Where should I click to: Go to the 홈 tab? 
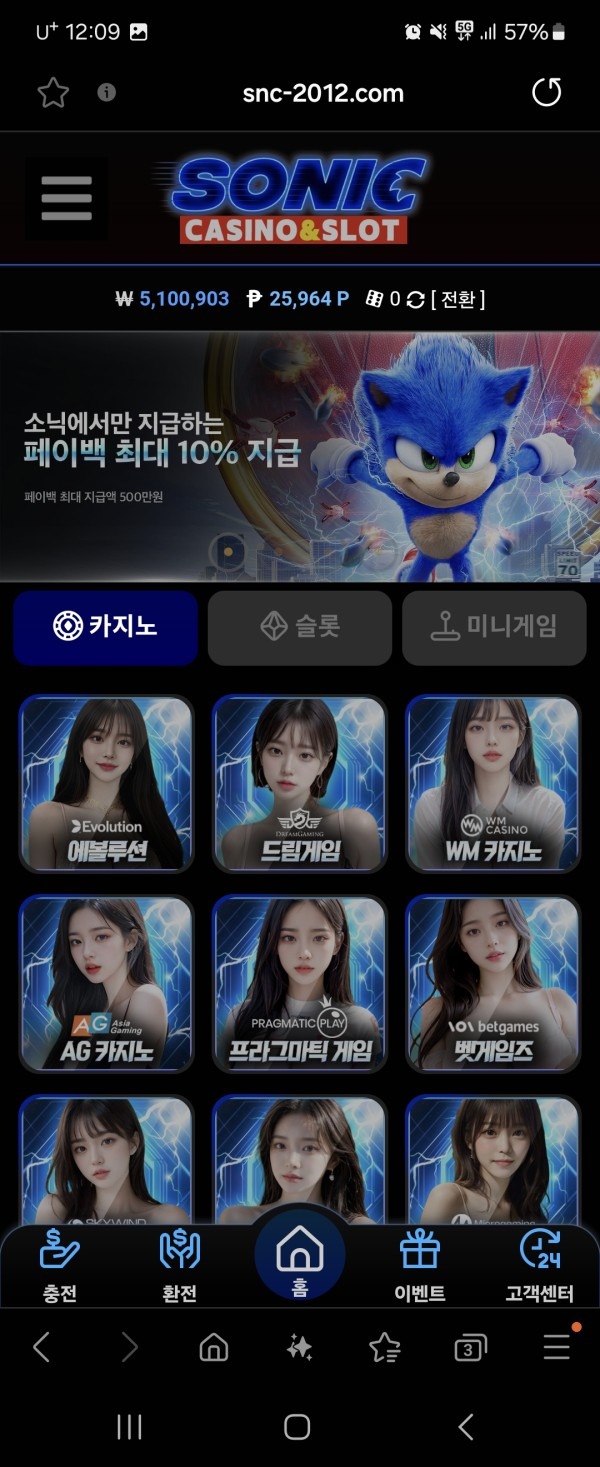[x=300, y=1260]
